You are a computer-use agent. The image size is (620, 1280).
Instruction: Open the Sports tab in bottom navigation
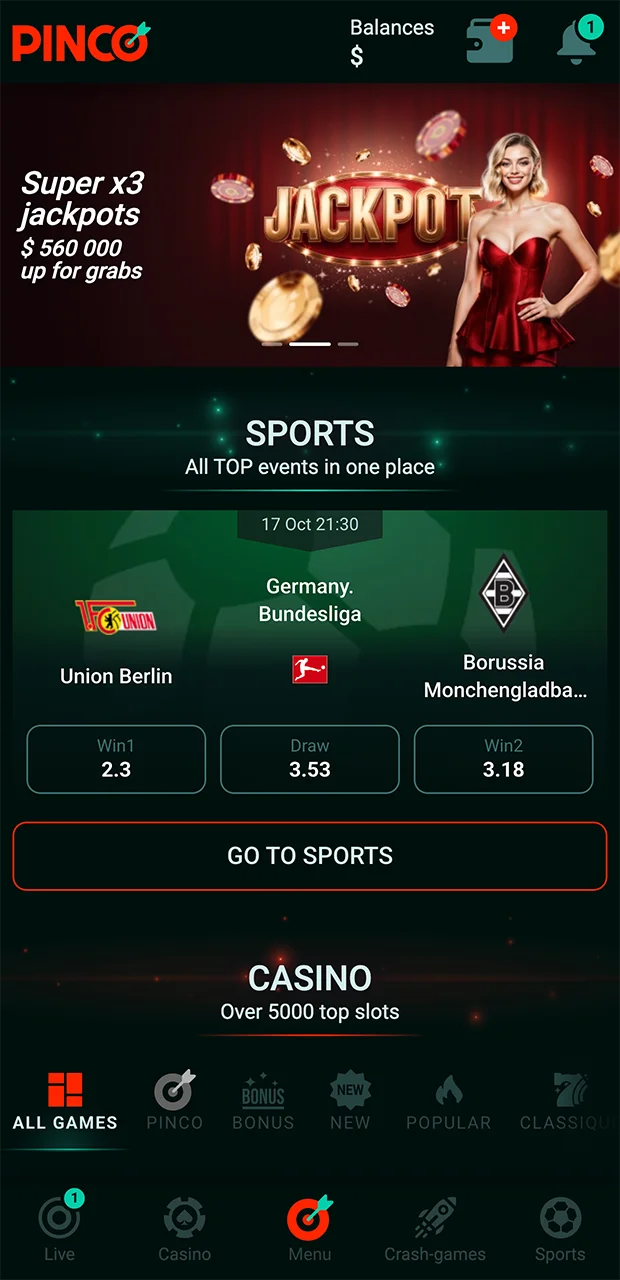click(x=560, y=1227)
